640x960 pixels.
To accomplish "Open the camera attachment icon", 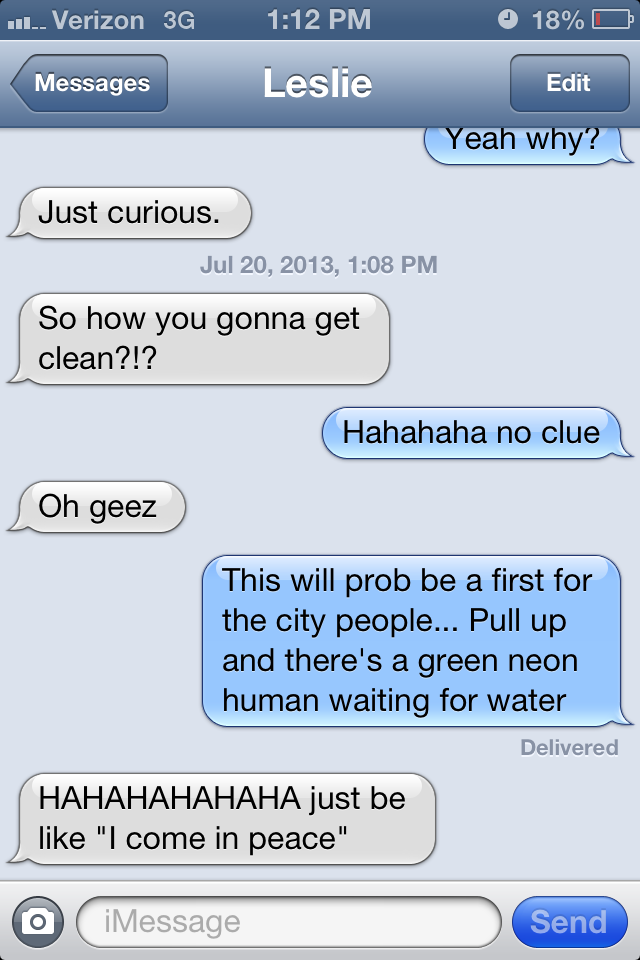I will tap(38, 921).
